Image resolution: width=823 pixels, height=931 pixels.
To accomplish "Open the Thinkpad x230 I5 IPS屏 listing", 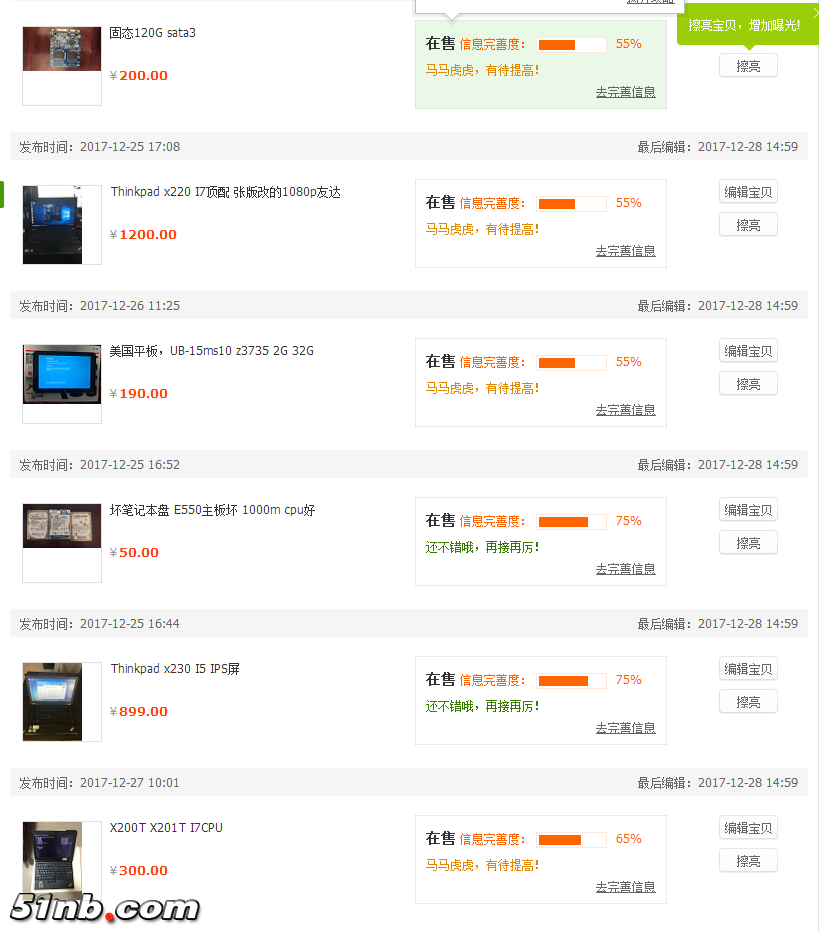I will [175, 669].
